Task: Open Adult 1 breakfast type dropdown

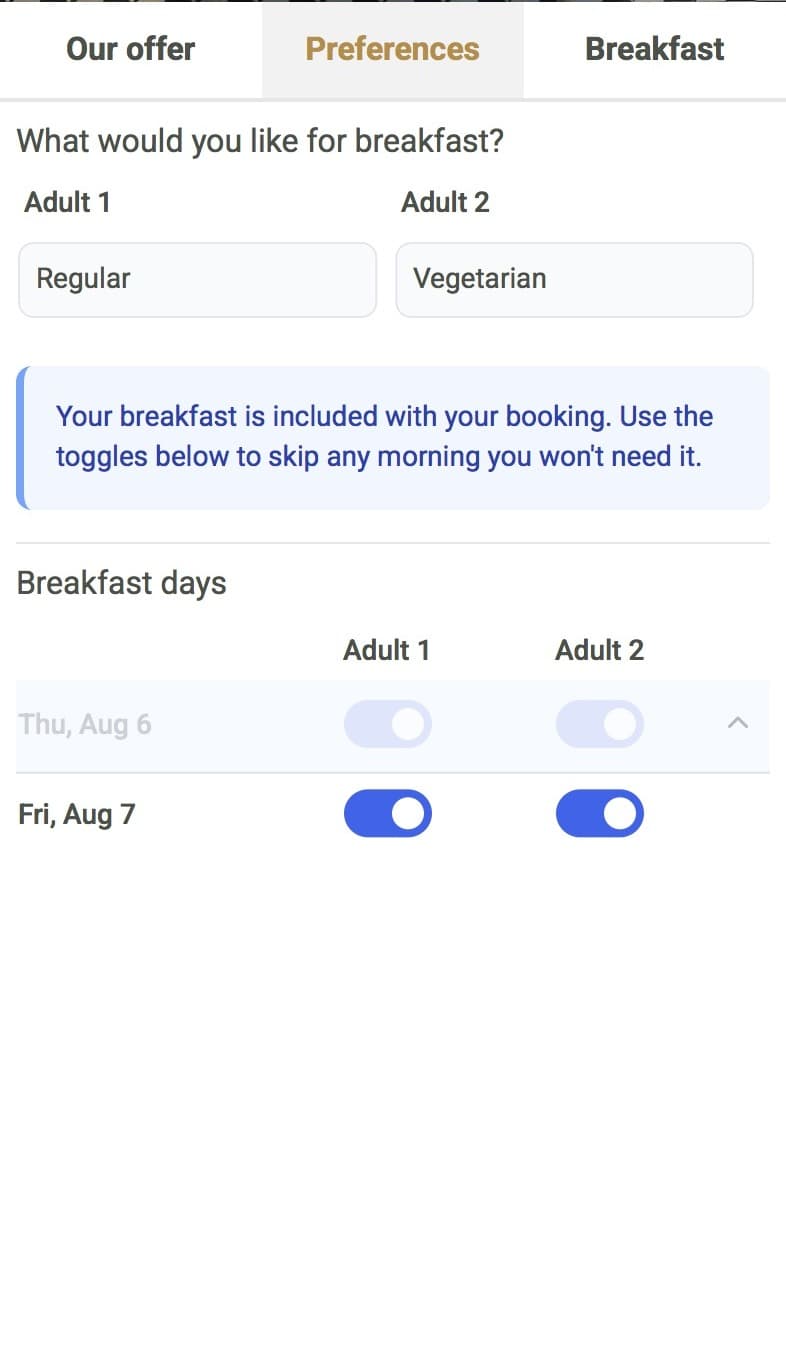Action: (198, 280)
